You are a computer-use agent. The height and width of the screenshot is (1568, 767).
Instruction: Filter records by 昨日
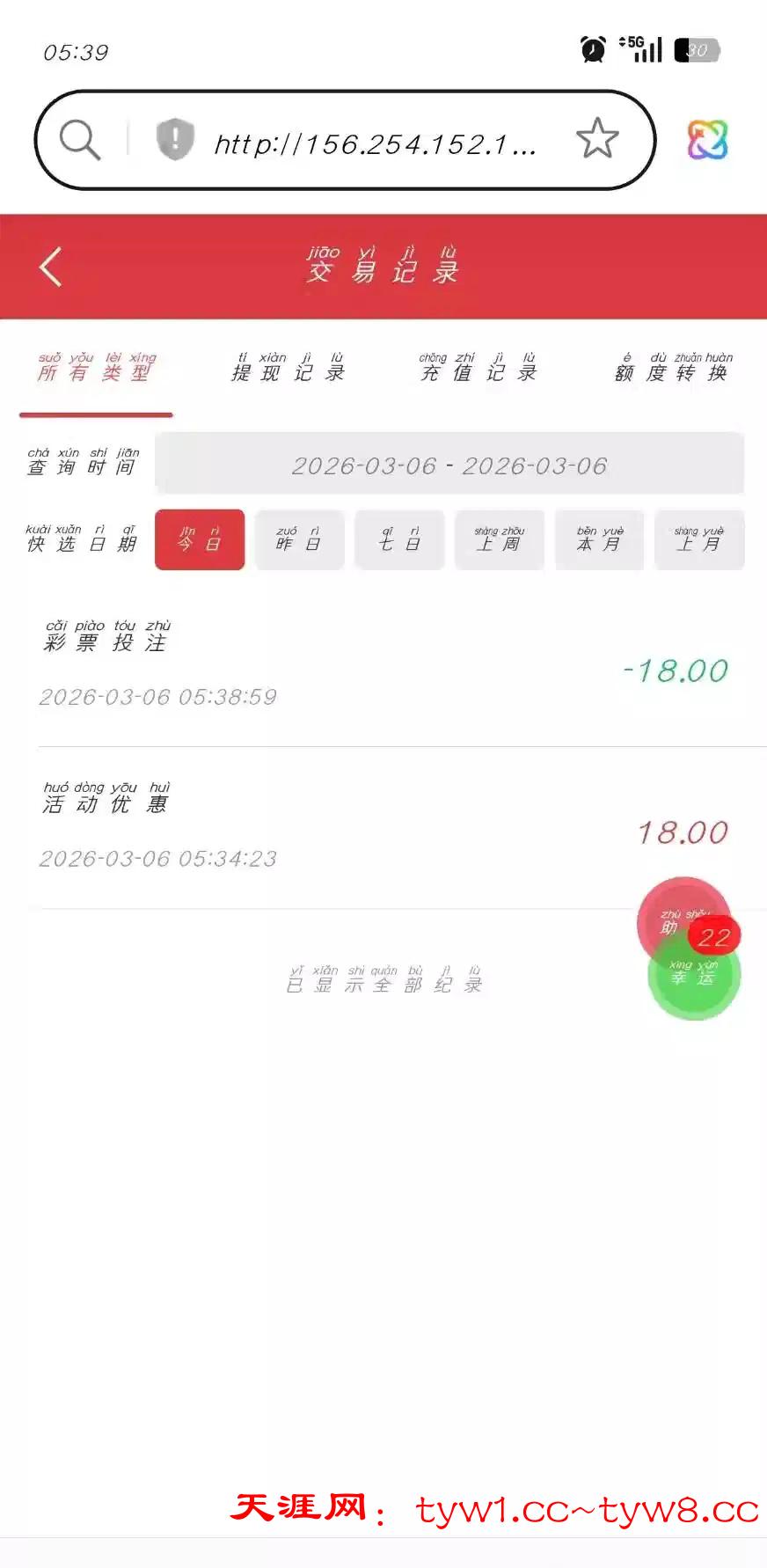299,539
